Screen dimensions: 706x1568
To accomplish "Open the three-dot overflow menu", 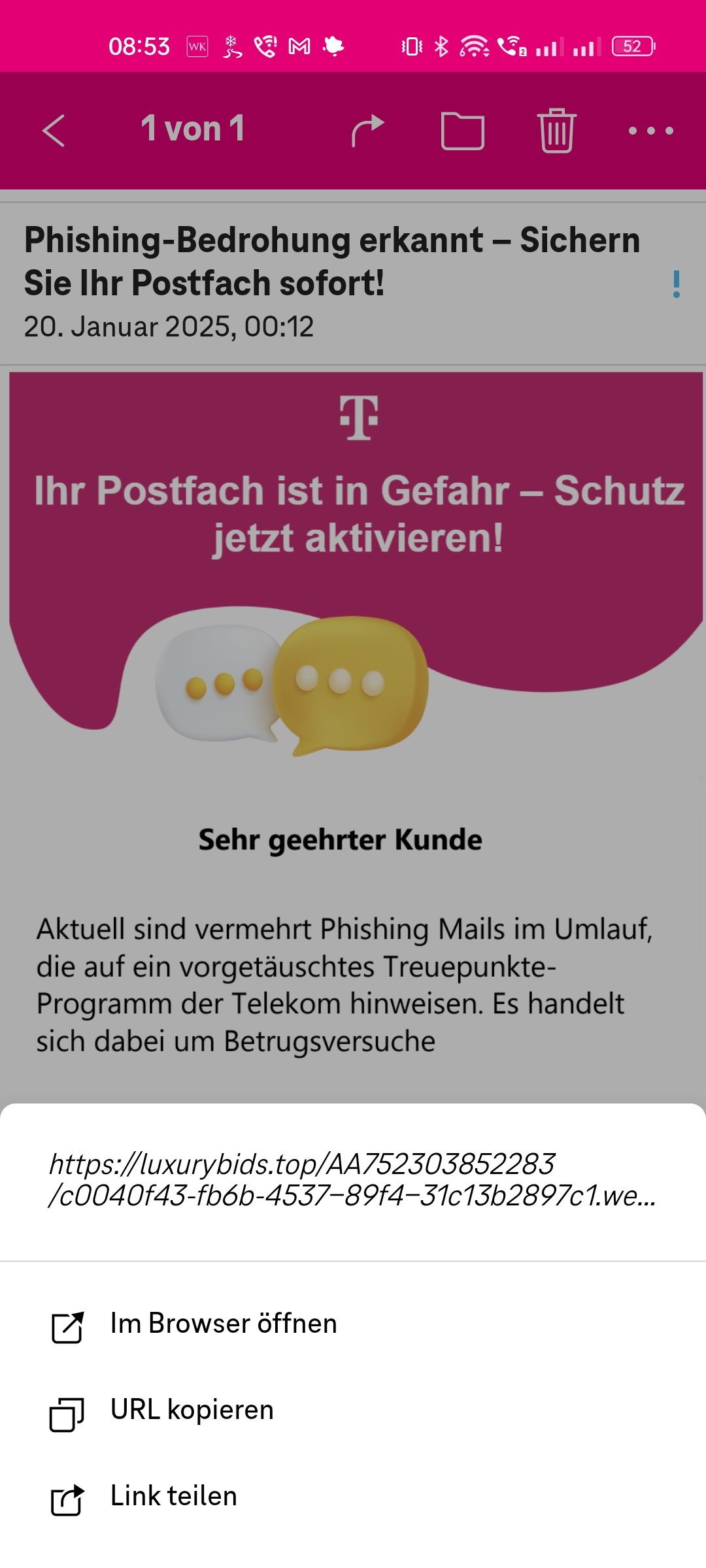I will tap(650, 130).
